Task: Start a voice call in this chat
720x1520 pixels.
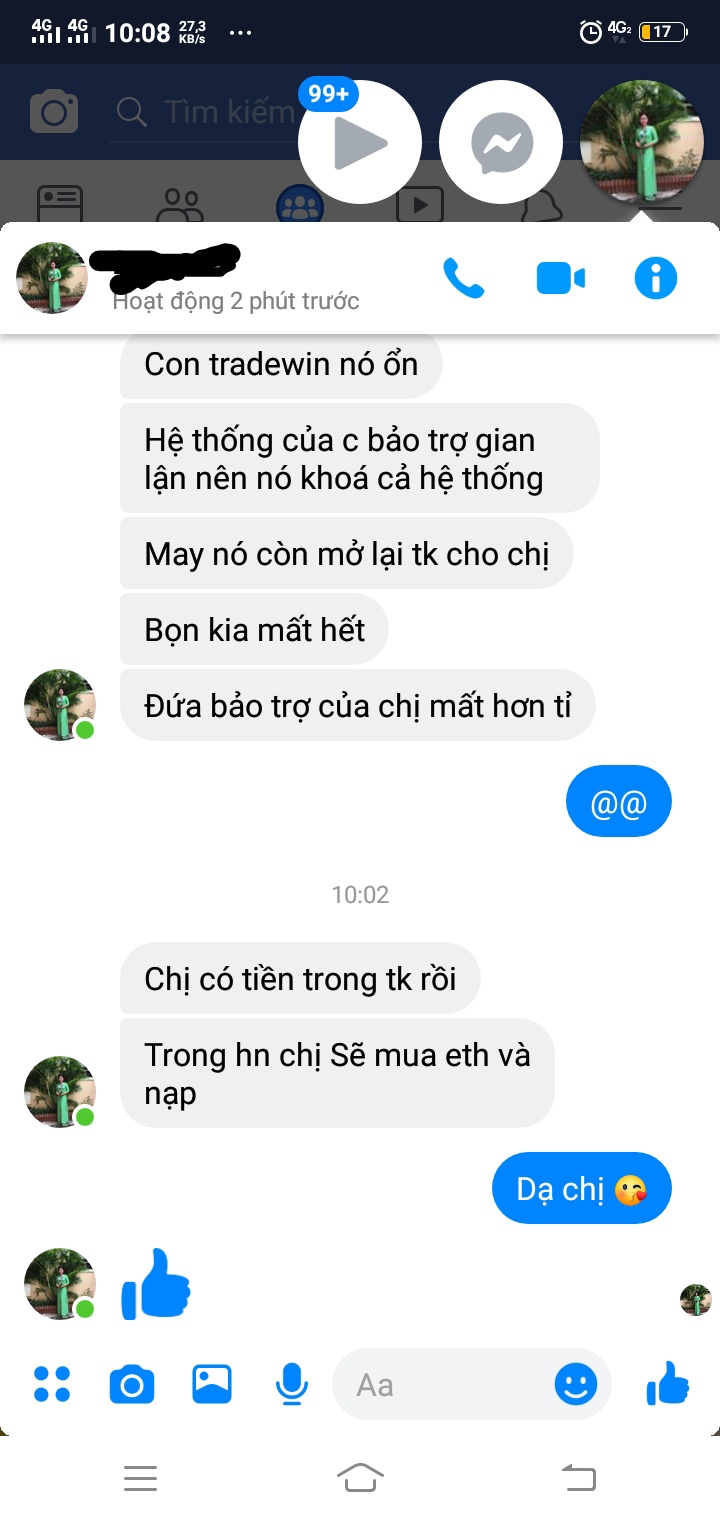Action: coord(463,278)
